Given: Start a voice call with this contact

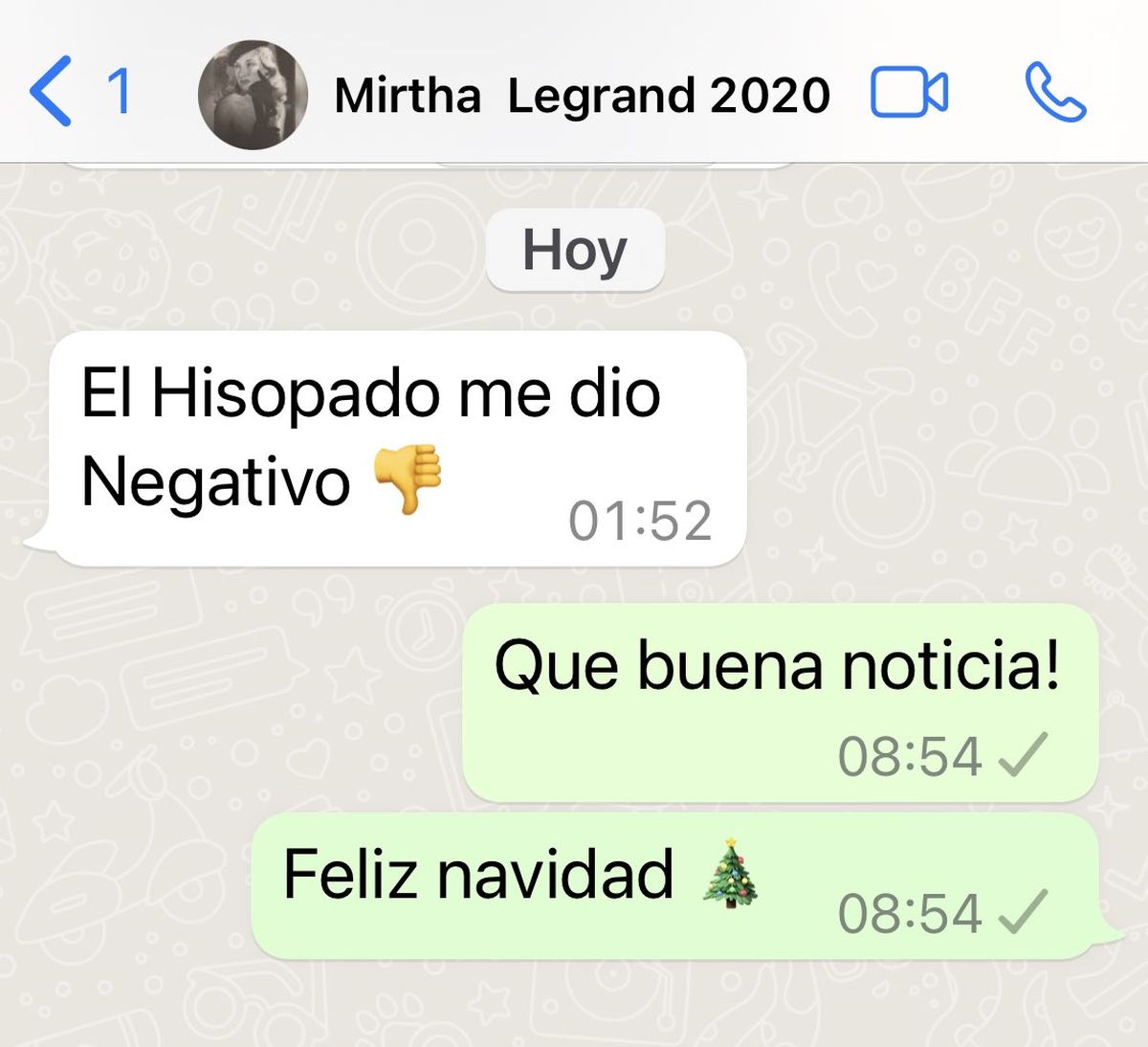Looking at the screenshot, I should [x=1054, y=93].
